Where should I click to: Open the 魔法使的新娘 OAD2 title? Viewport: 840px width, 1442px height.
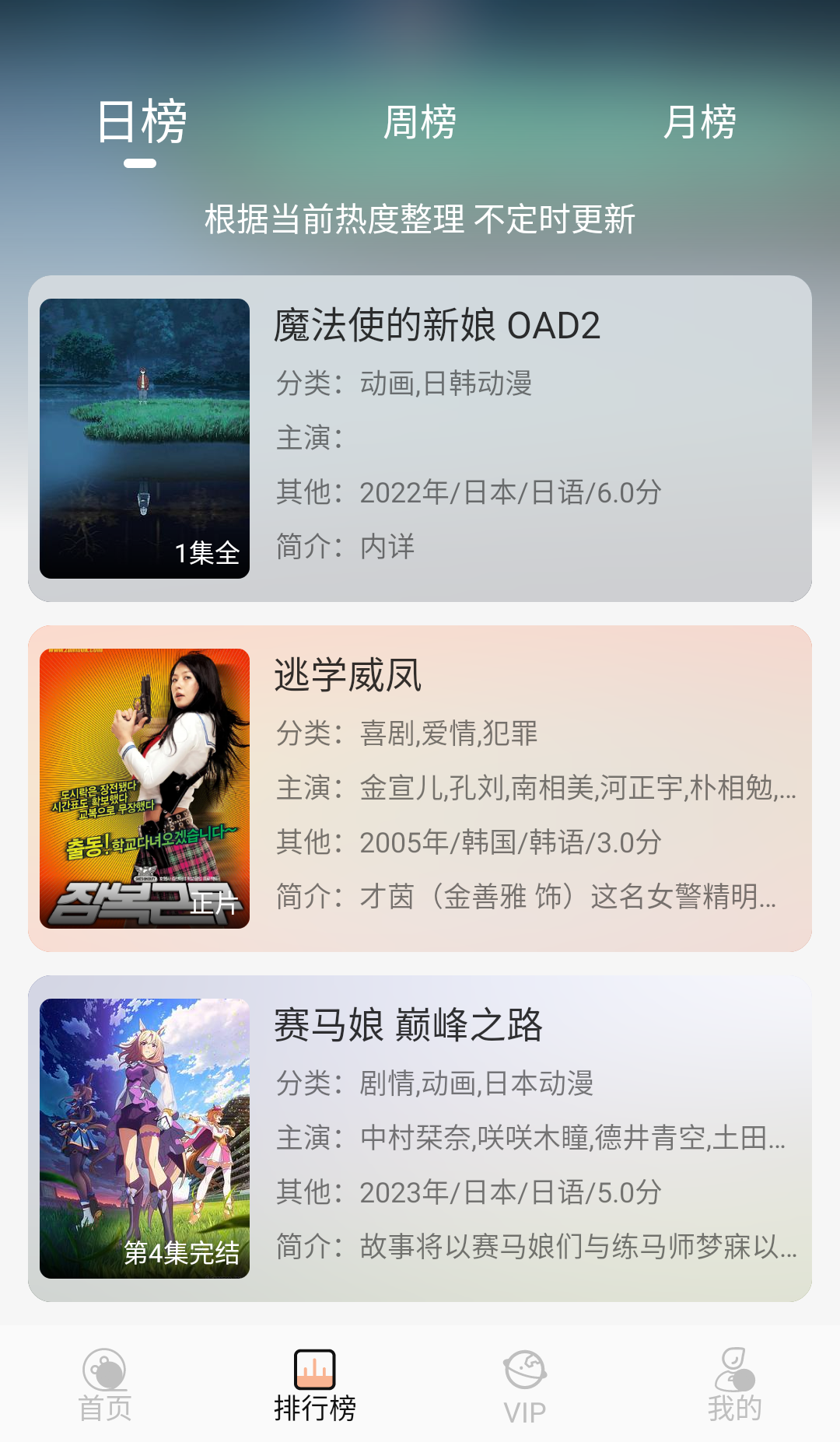tap(436, 327)
